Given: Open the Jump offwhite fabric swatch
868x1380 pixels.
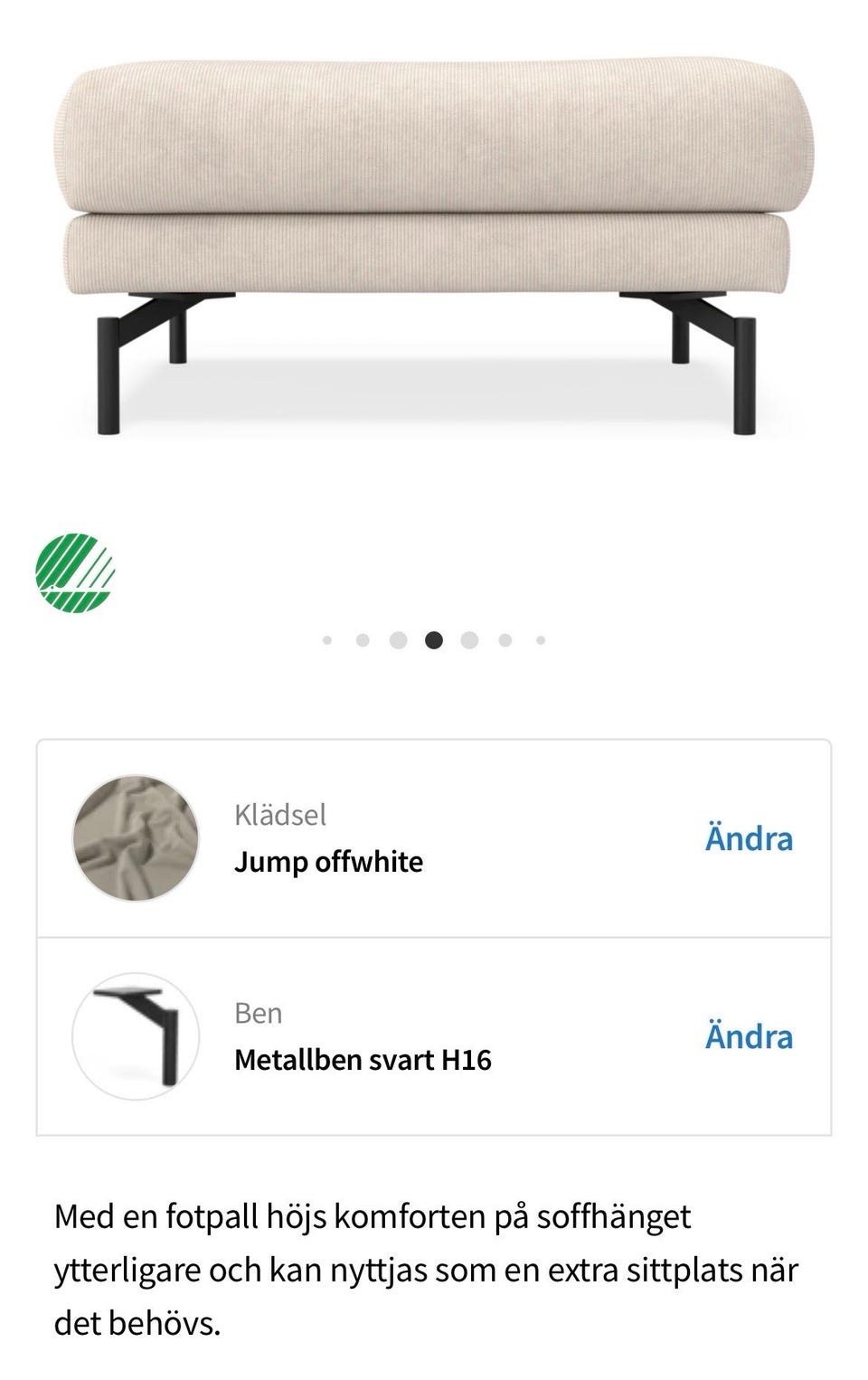Looking at the screenshot, I should pos(135,837).
